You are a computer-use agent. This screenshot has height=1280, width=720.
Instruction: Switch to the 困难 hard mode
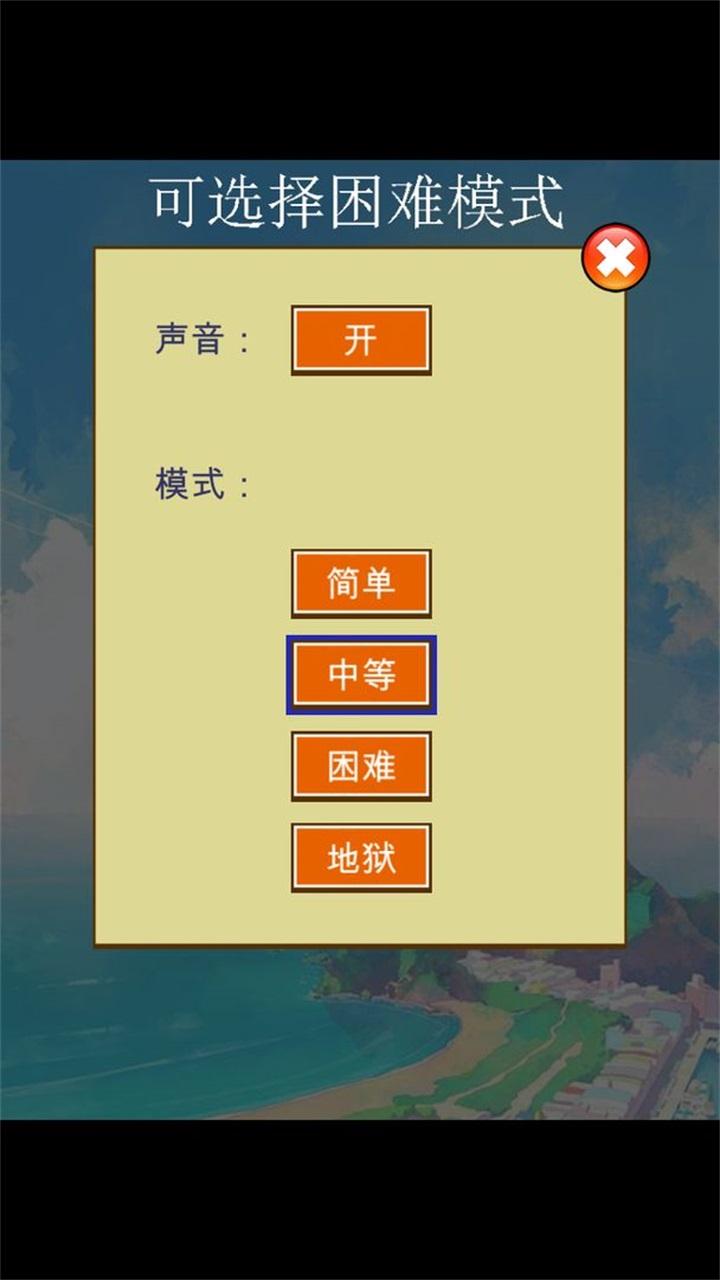point(361,766)
